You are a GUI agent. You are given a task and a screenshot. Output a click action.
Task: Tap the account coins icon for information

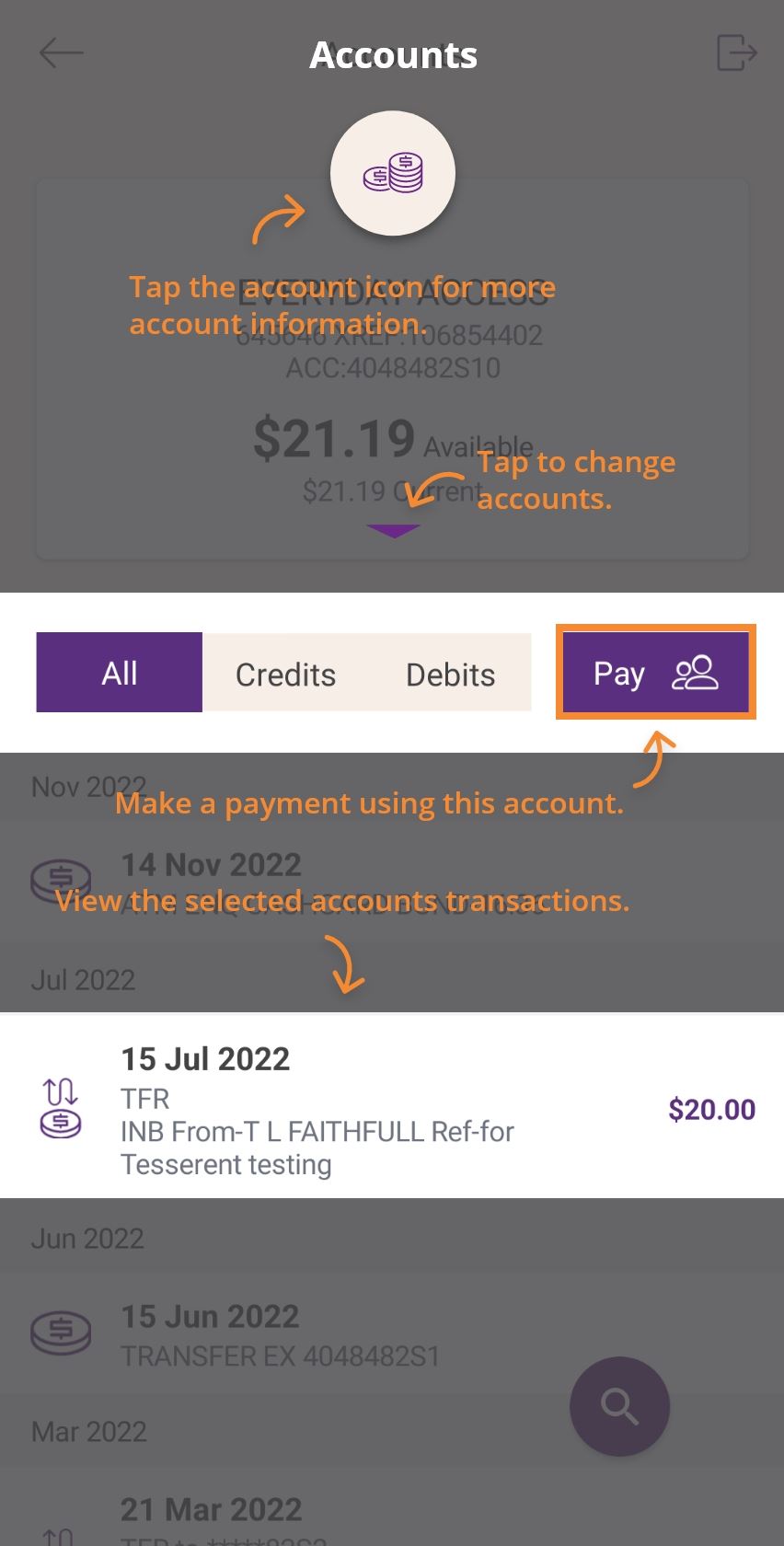[x=393, y=173]
